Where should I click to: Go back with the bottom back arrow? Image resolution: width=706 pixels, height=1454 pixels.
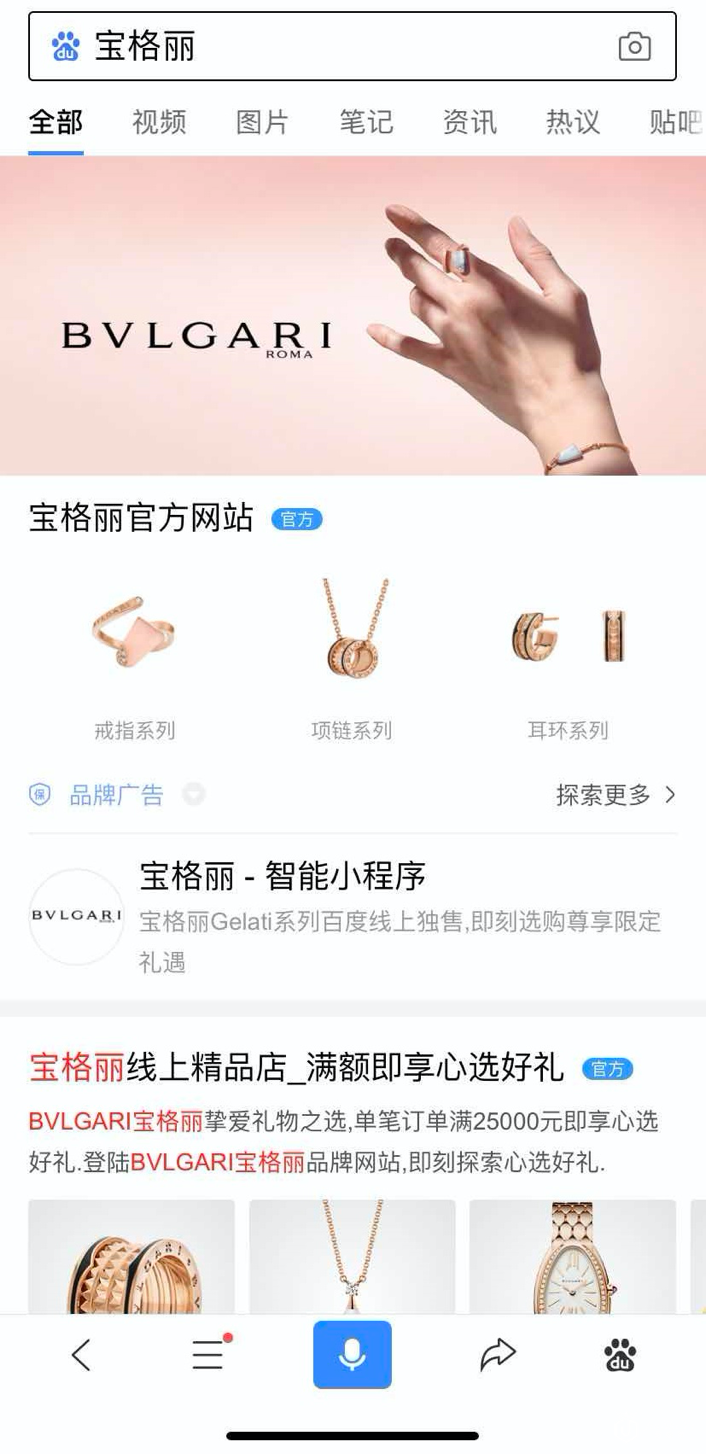click(81, 1355)
